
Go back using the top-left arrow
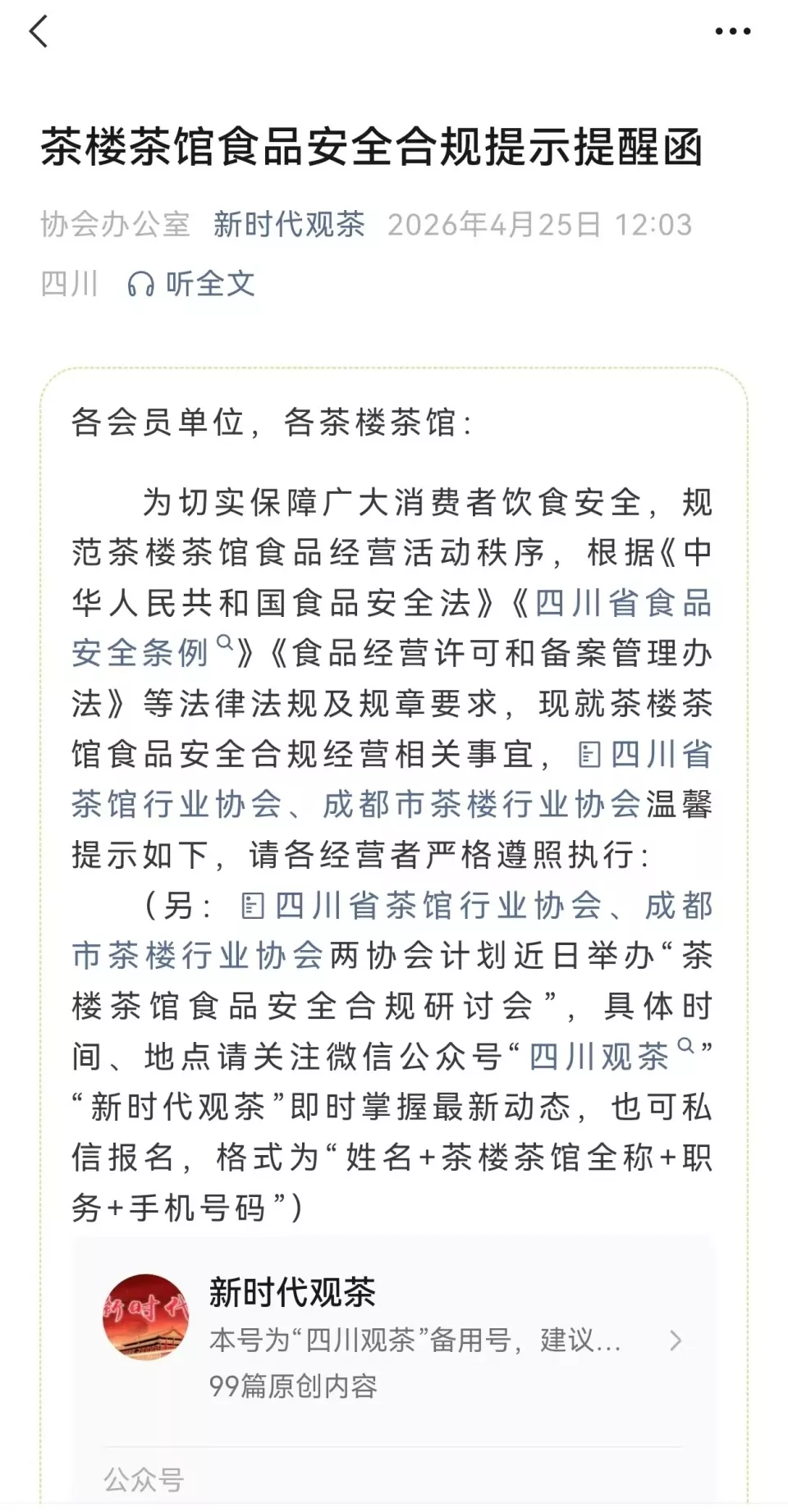pos(39,32)
